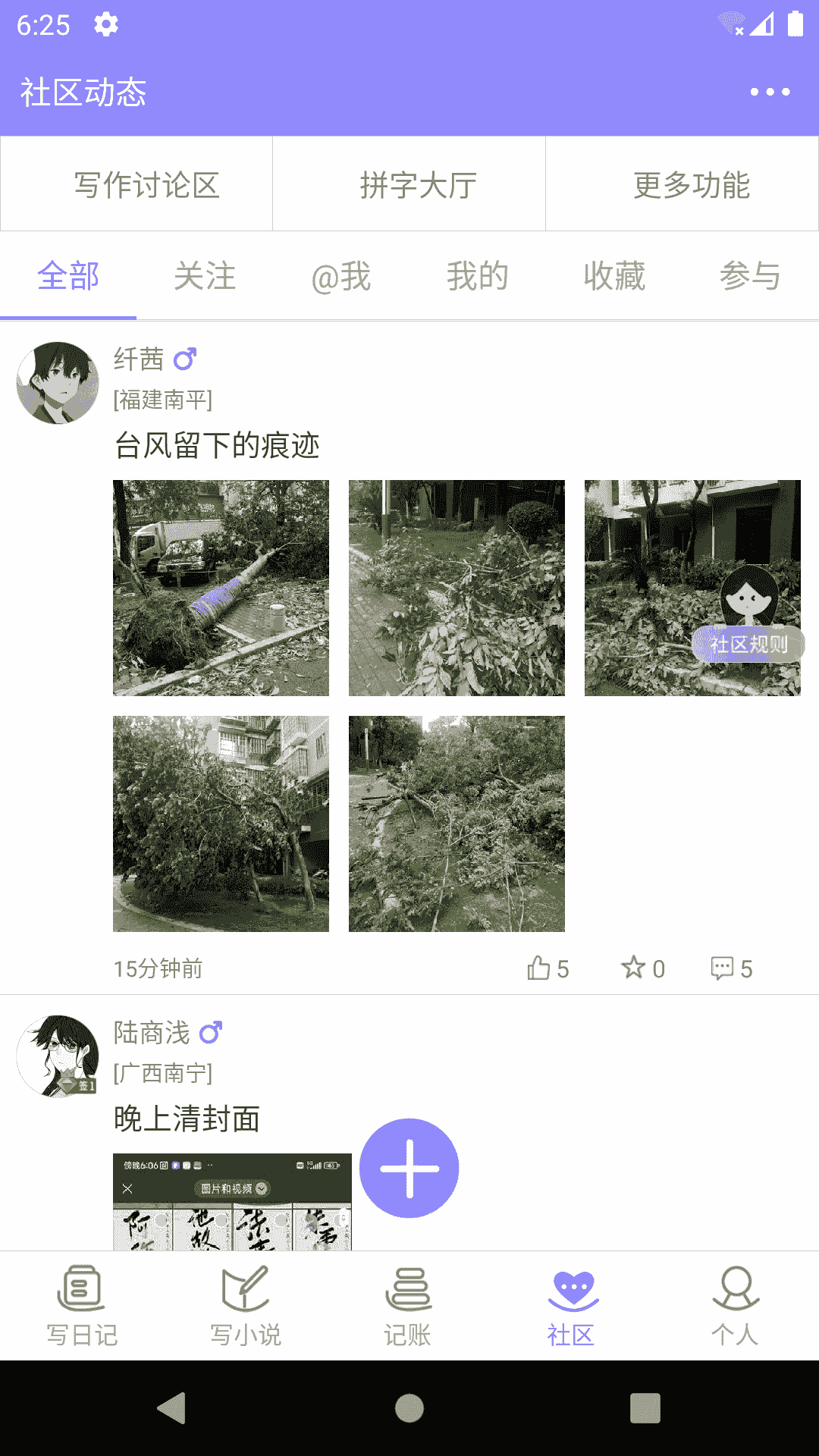Tap the floating plus button to create a post
Screen dimensions: 819x1456
[x=409, y=1169]
